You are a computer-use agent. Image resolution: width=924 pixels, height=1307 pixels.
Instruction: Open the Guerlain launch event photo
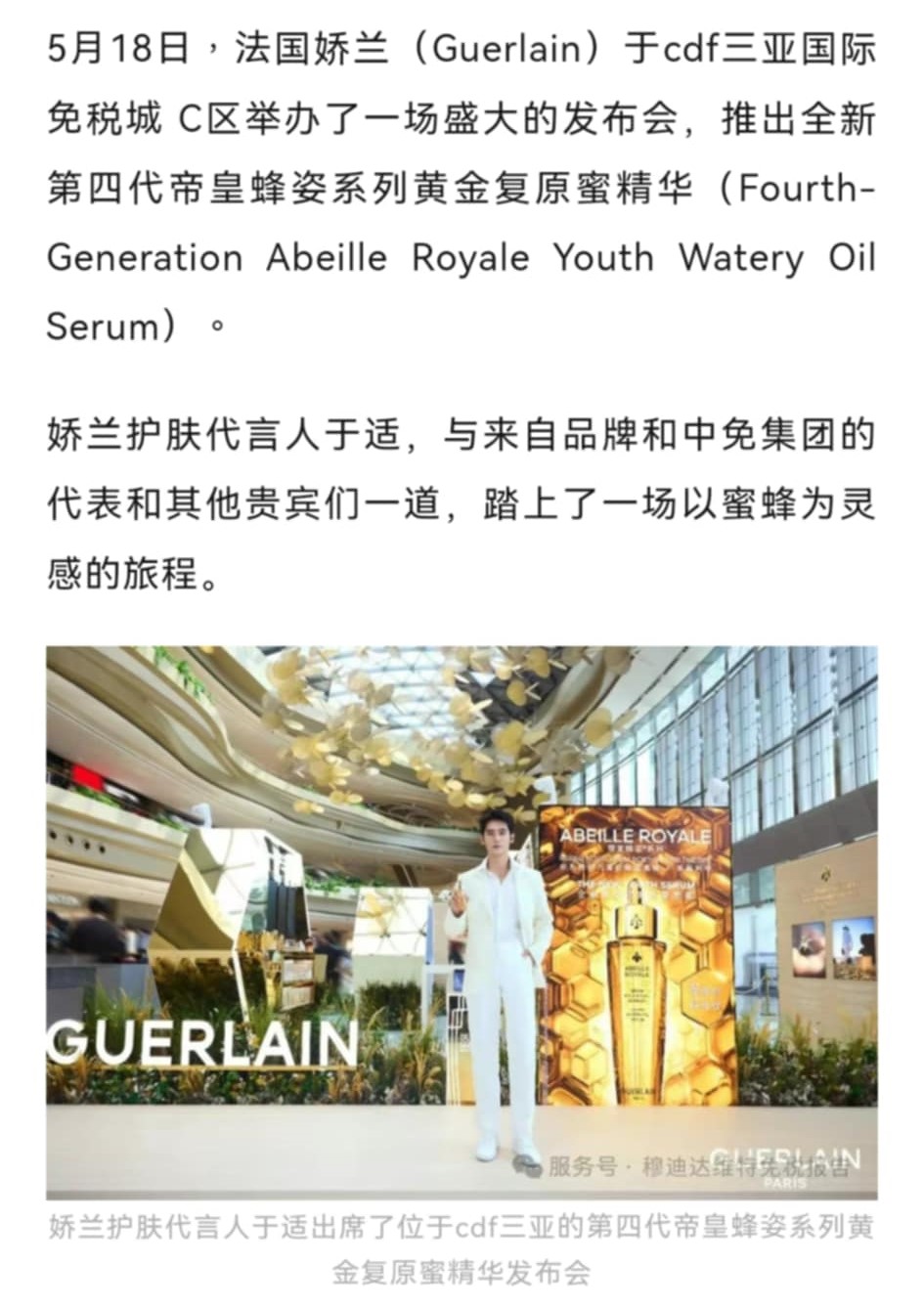tap(462, 921)
